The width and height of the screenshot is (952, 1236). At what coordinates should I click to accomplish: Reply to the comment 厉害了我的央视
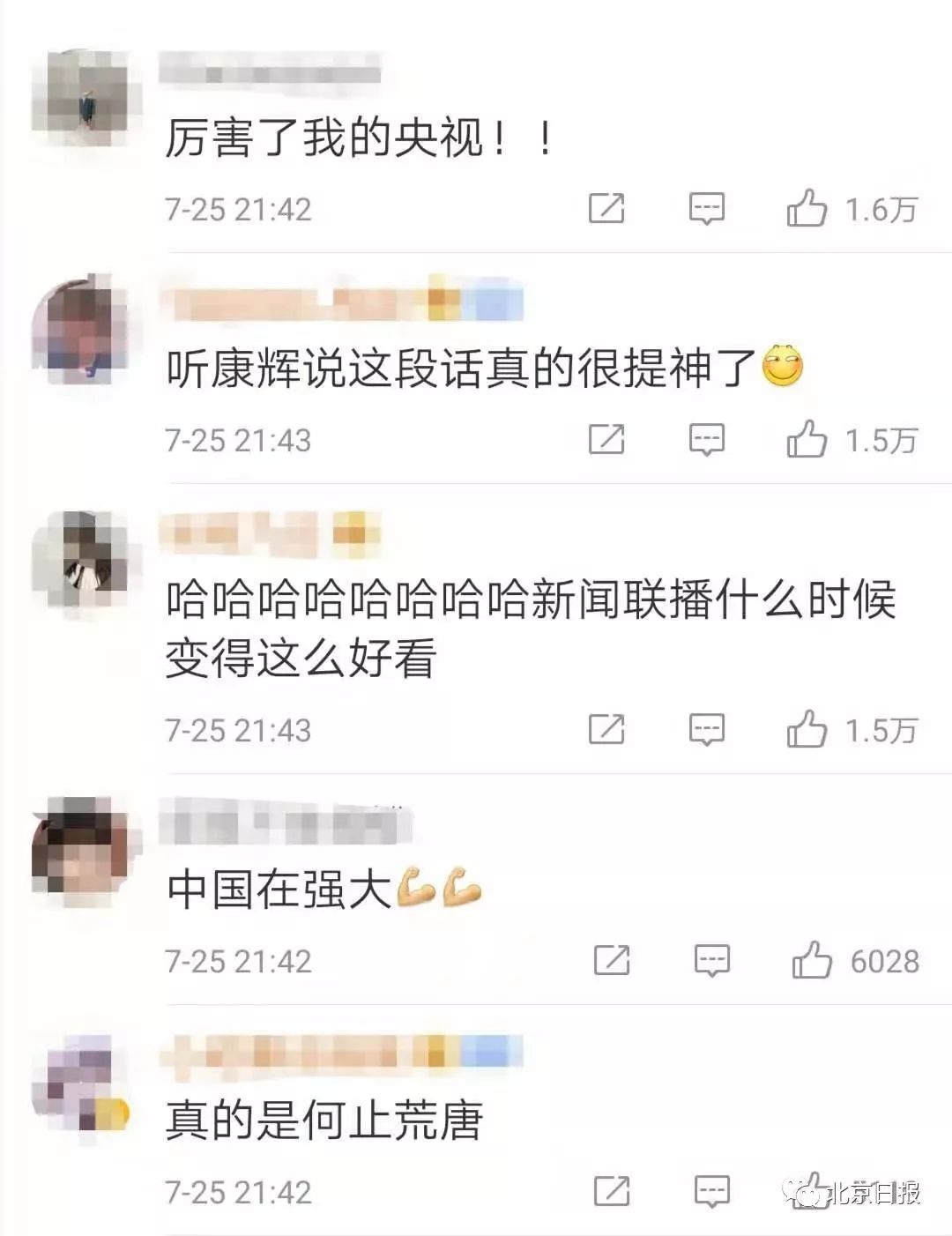(706, 209)
